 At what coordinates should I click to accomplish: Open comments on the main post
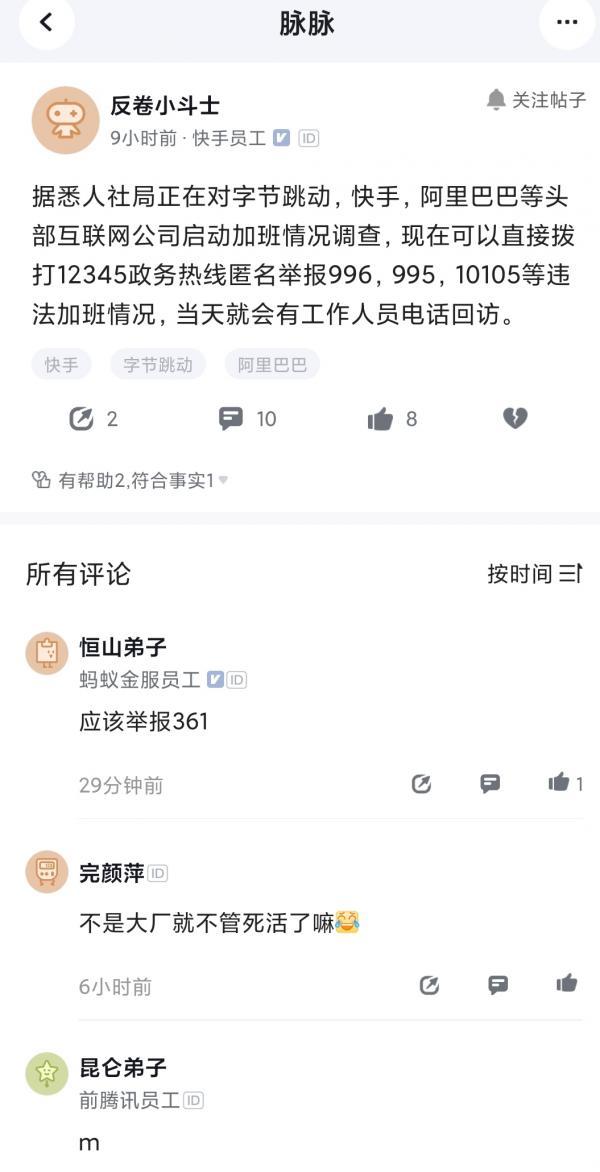pyautogui.click(x=247, y=419)
